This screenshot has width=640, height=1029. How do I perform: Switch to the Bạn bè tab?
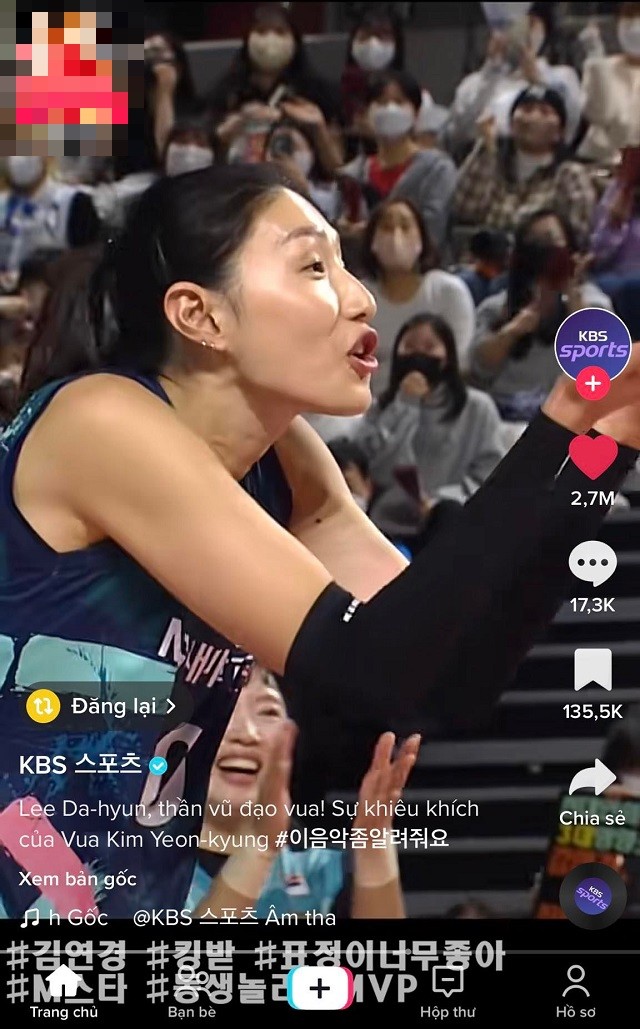coord(191,992)
